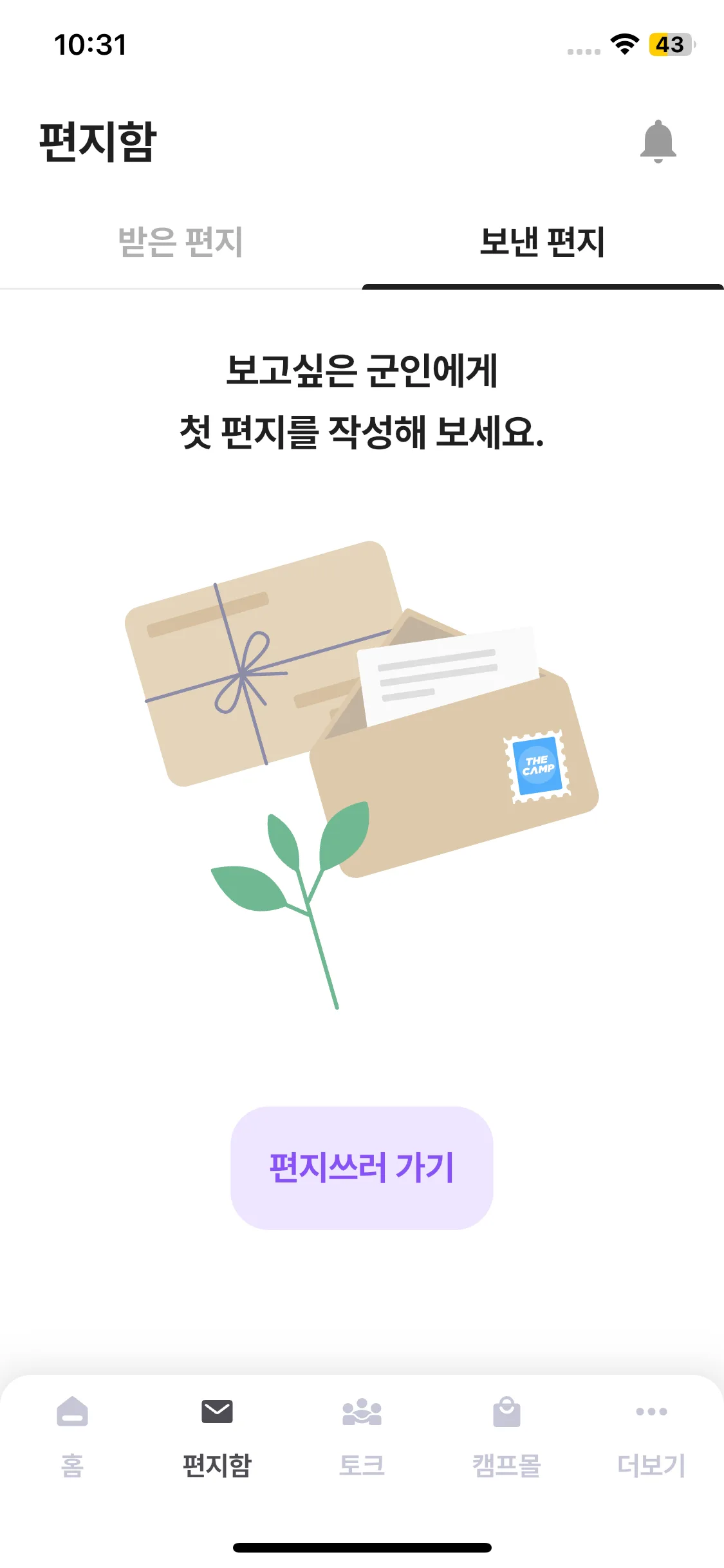The image size is (724, 1568).
Task: Open the 더보기 menu tab
Action: [651, 1437]
